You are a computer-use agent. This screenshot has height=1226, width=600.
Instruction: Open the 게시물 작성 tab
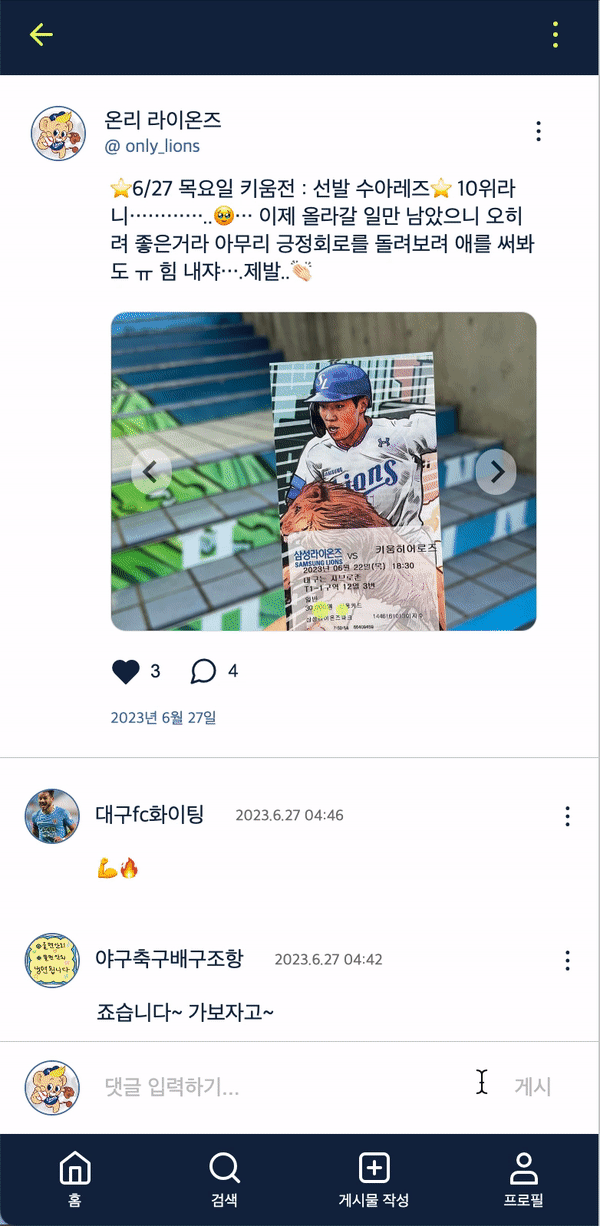pos(374,1180)
